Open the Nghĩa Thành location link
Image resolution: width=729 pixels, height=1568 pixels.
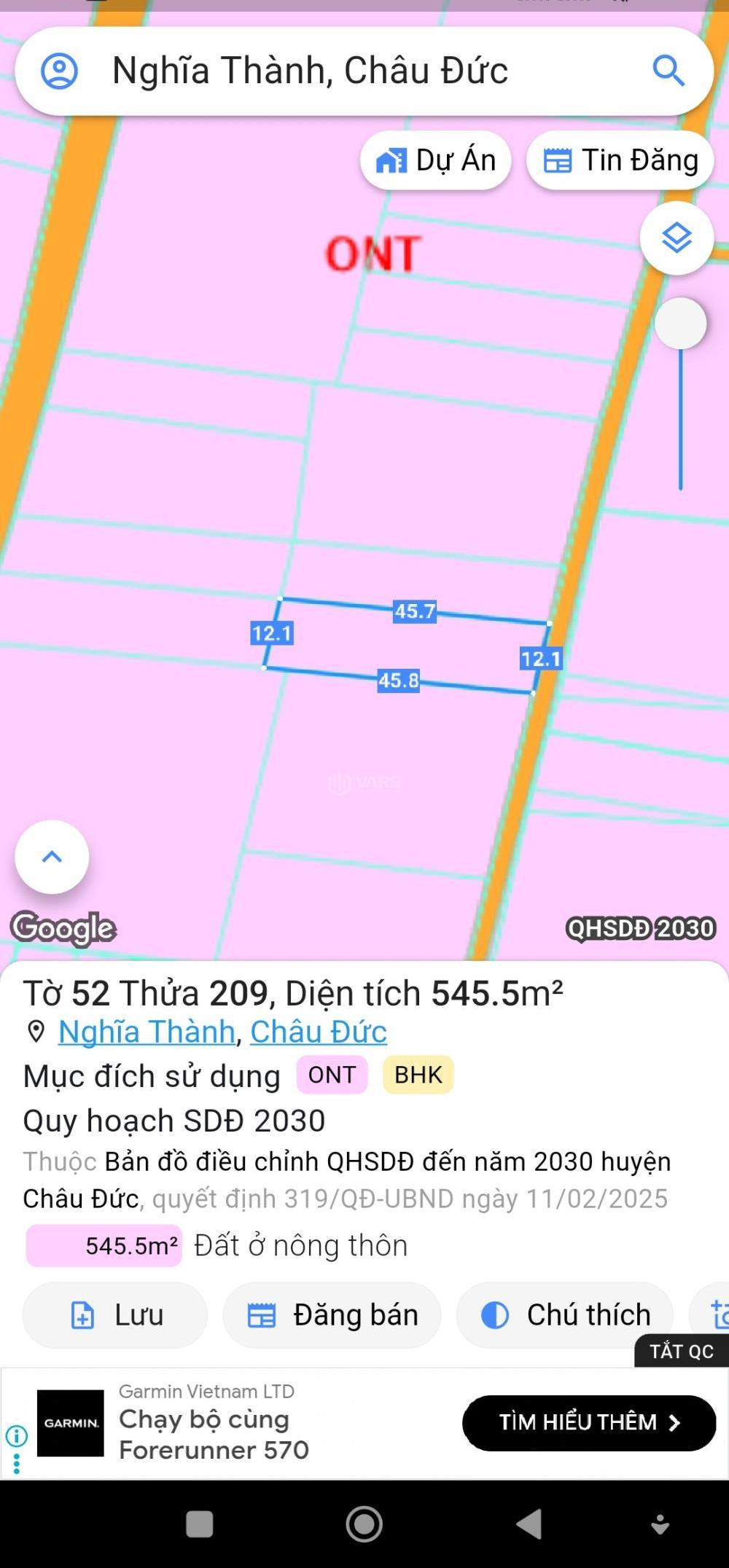147,1032
